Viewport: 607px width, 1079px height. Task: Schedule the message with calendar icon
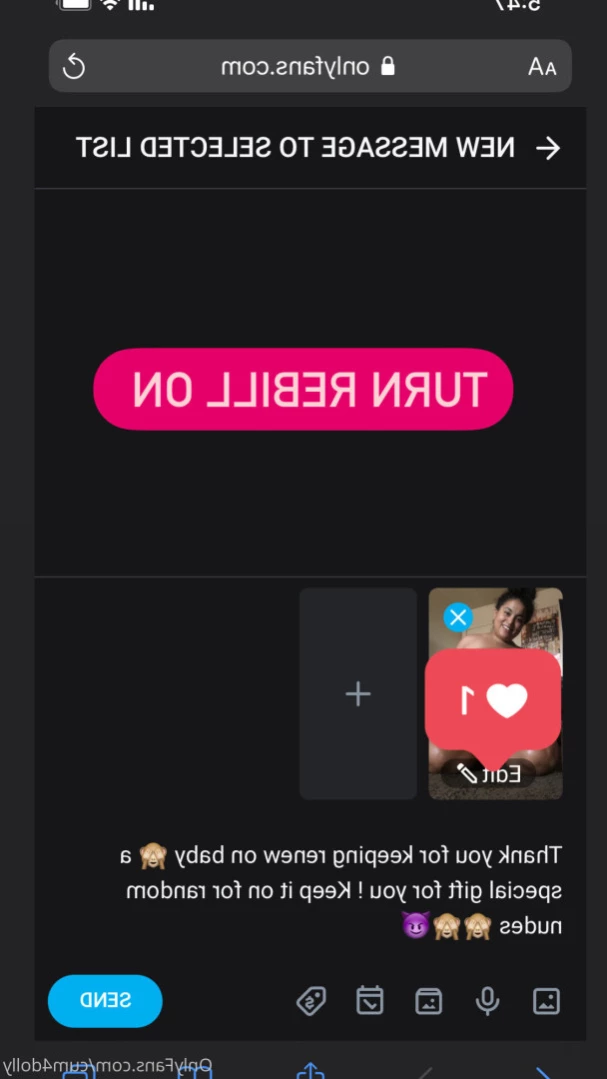[x=370, y=1000]
